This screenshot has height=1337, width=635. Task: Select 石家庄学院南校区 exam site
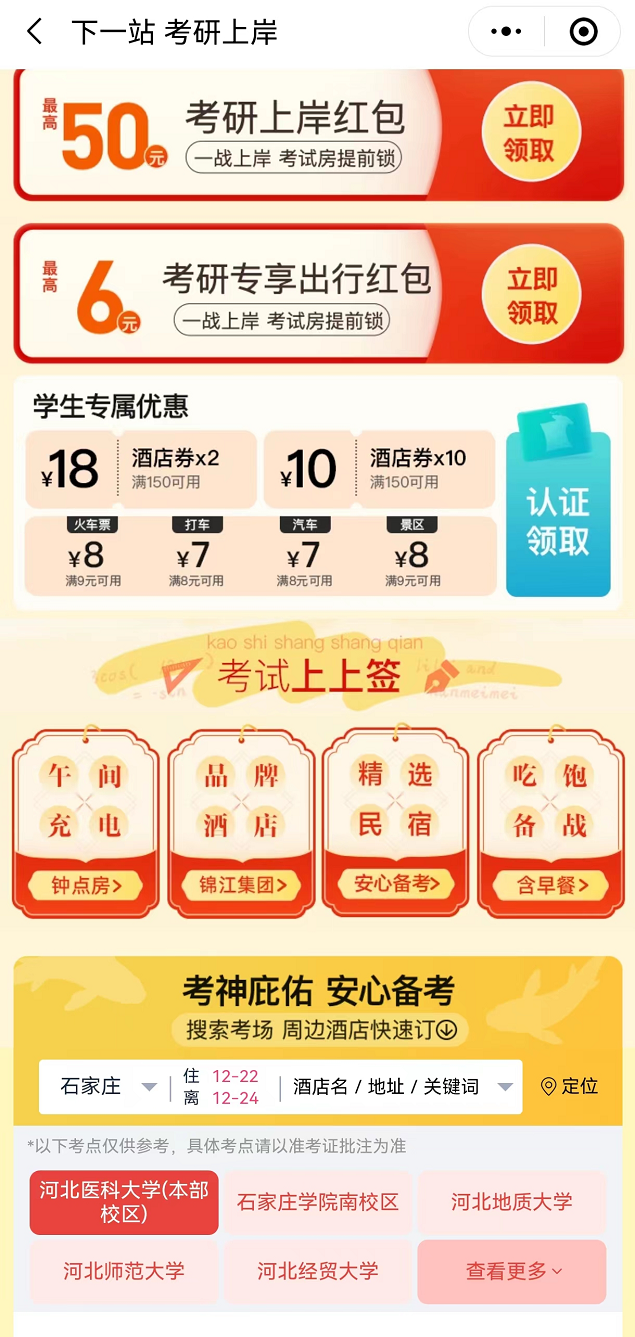pyautogui.click(x=317, y=1202)
